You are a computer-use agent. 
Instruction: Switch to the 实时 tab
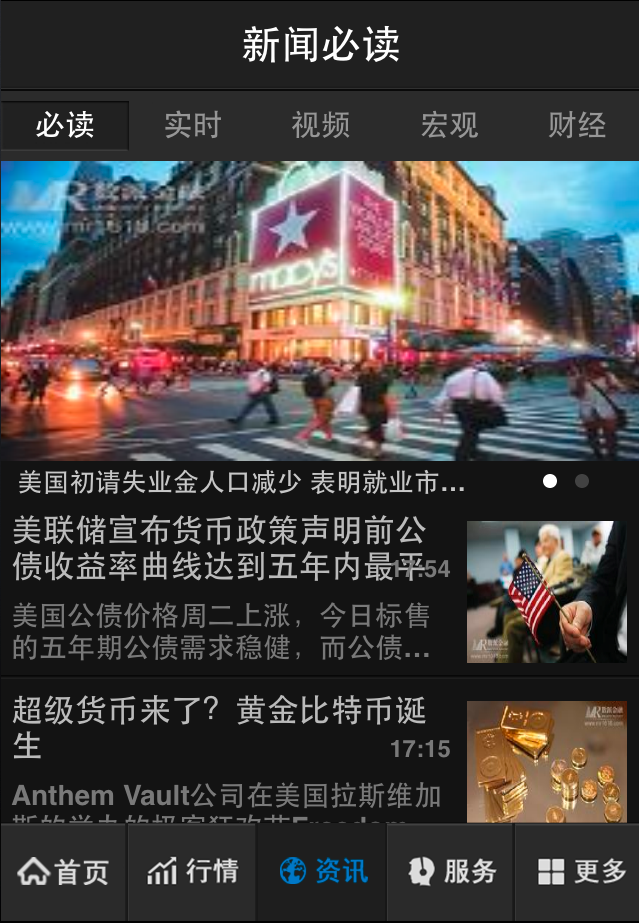click(x=192, y=125)
